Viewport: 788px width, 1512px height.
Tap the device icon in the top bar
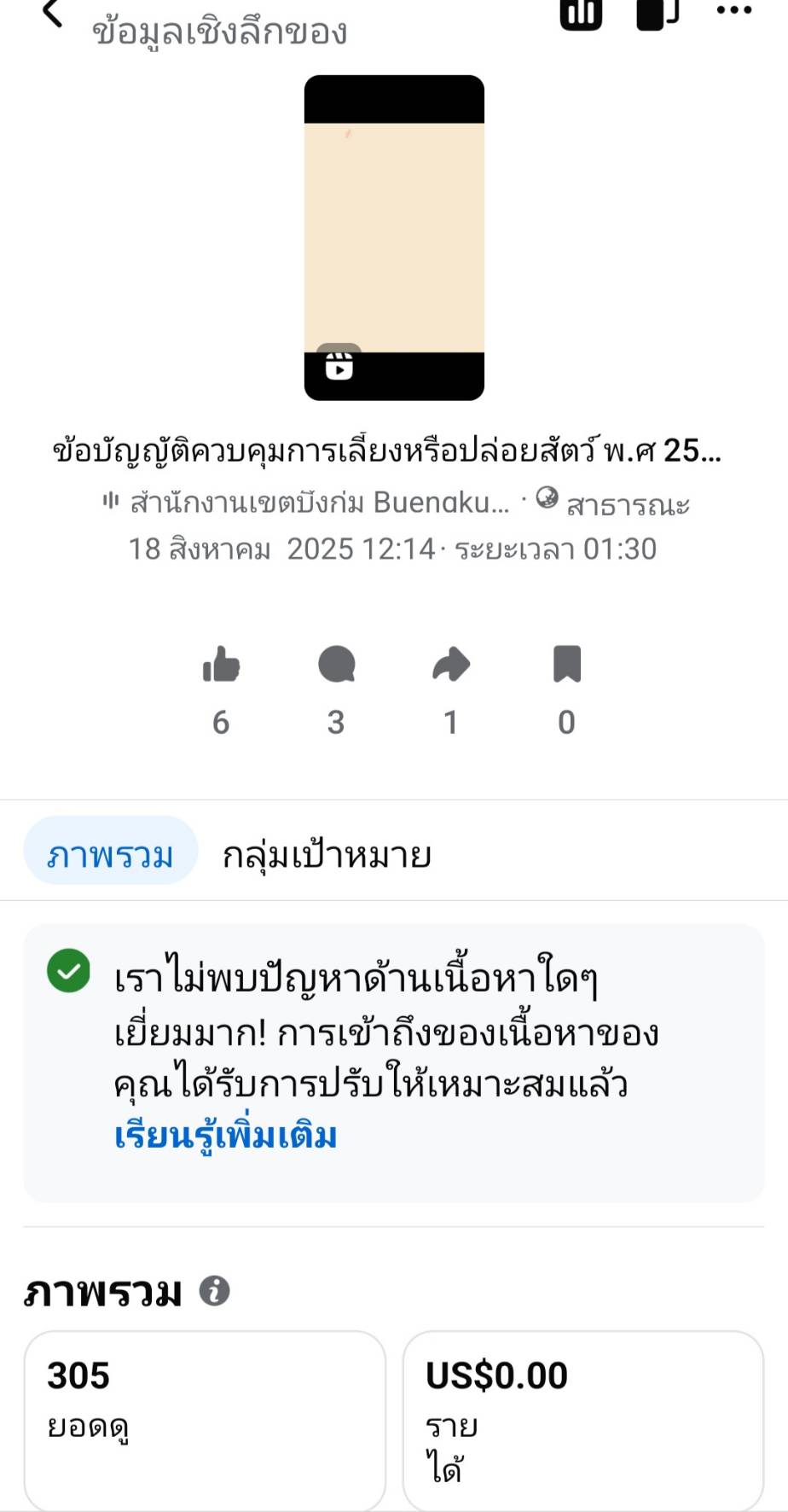point(658,14)
